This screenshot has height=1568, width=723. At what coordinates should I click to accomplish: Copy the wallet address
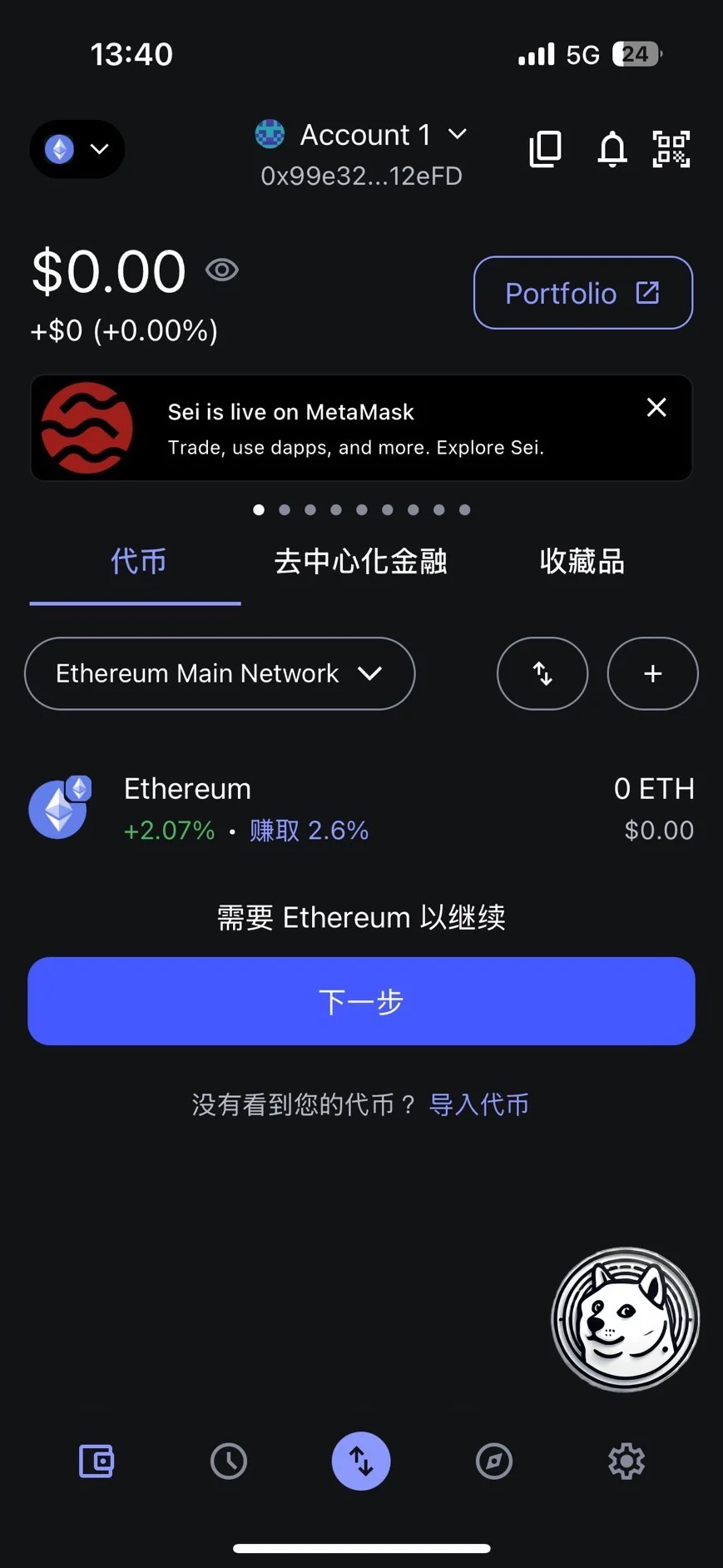click(545, 150)
